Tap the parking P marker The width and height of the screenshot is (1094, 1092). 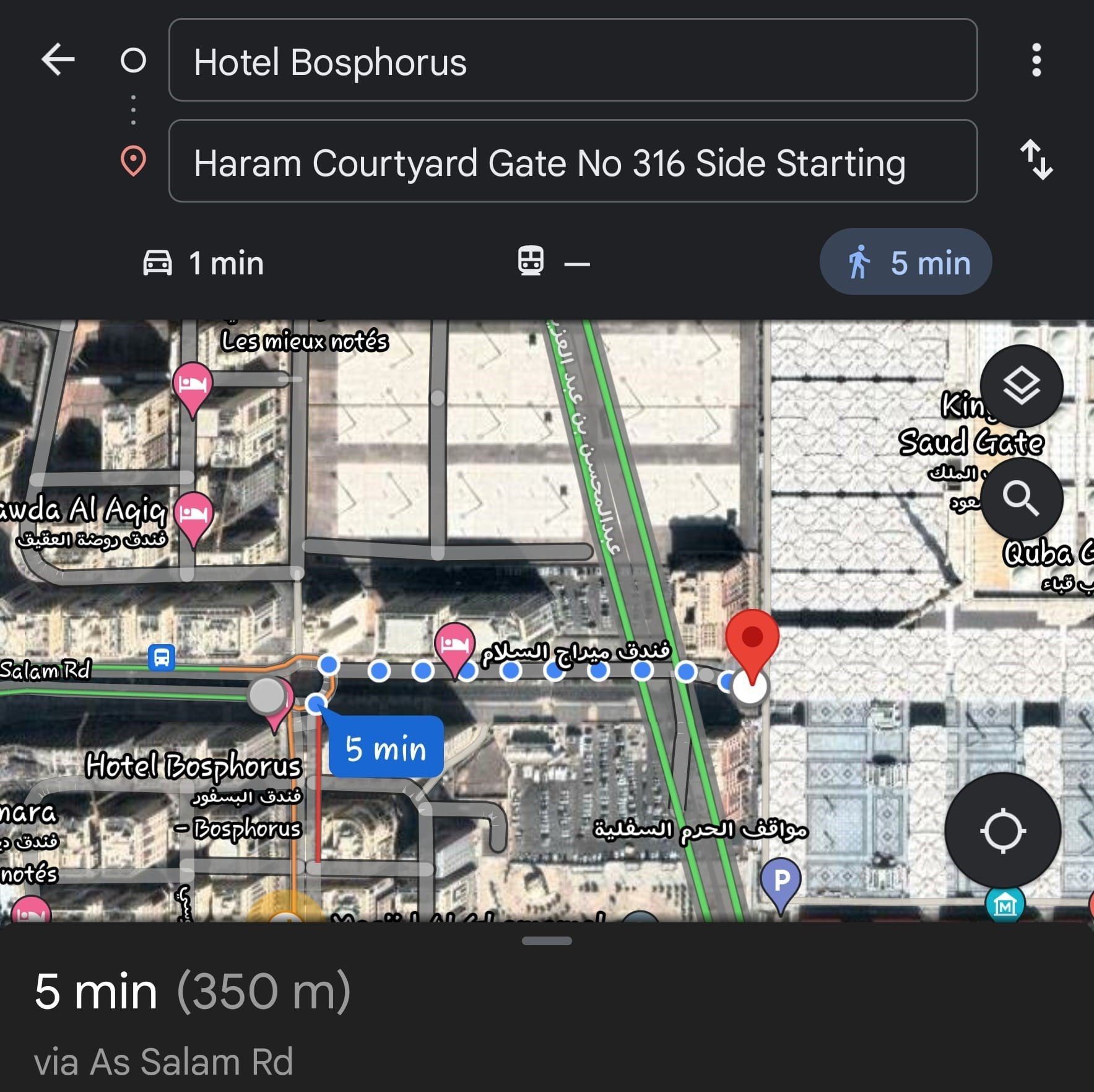click(781, 881)
